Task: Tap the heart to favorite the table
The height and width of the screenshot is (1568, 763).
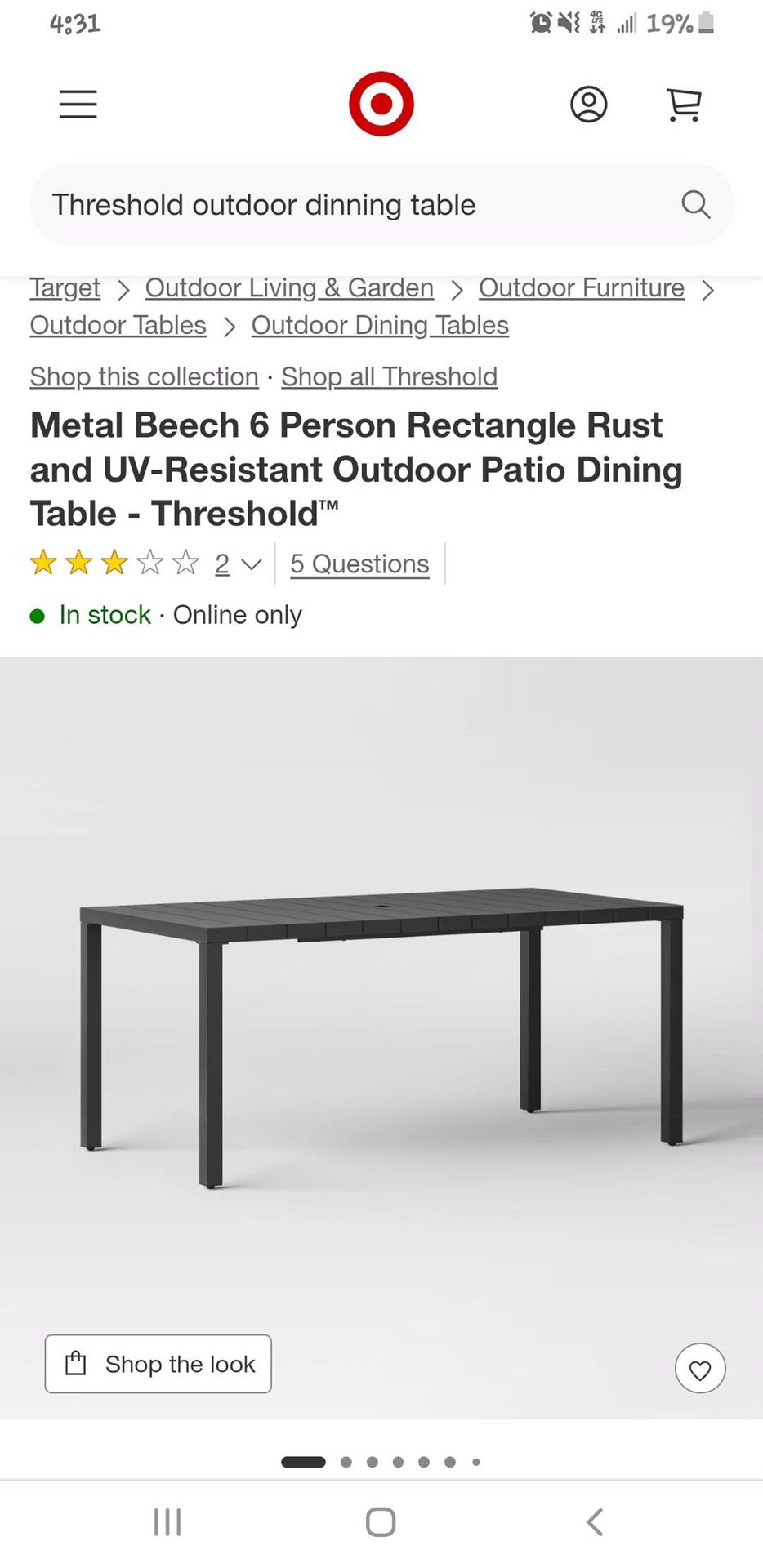Action: (x=700, y=1368)
